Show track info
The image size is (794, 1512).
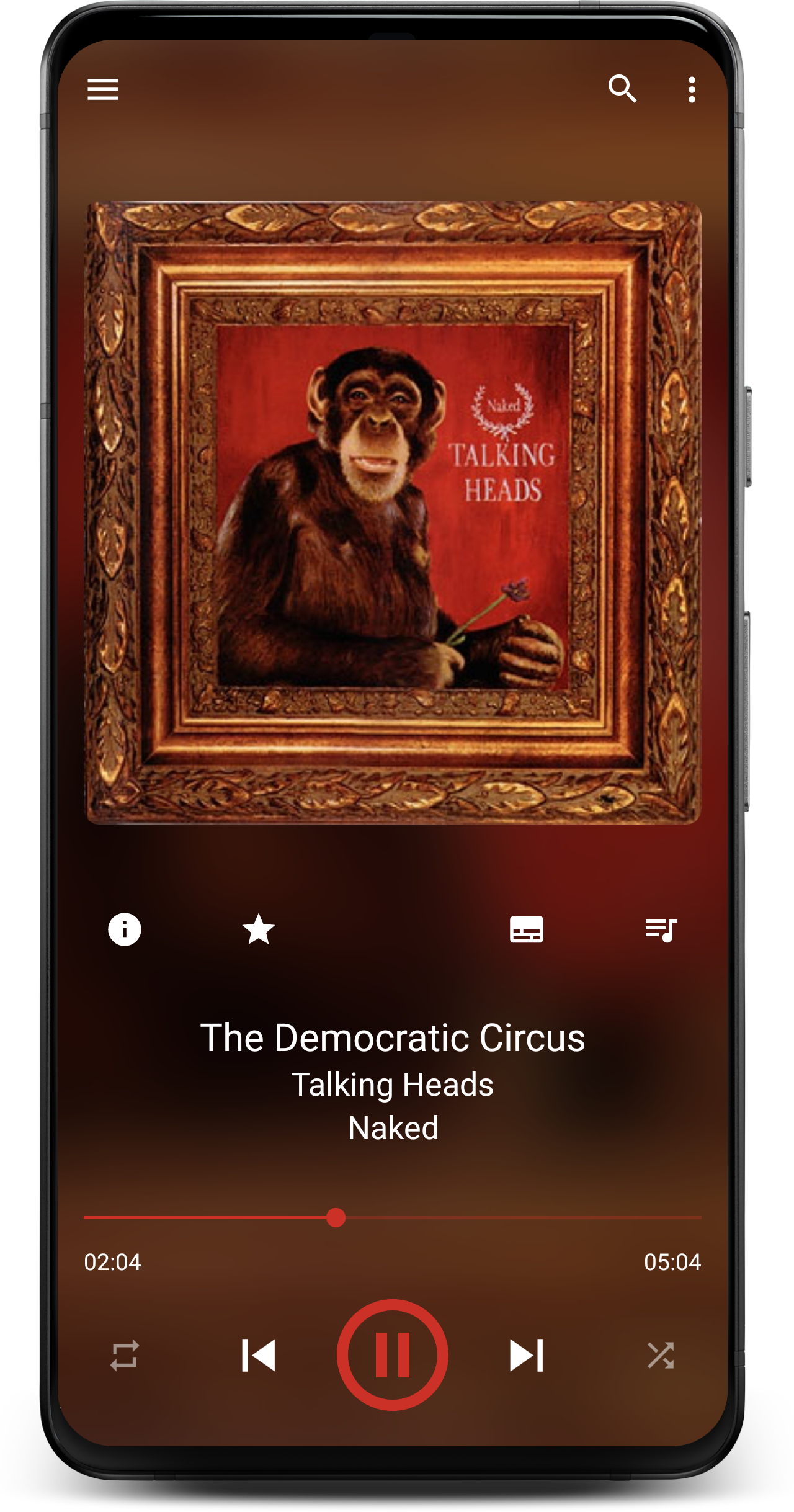coord(125,929)
